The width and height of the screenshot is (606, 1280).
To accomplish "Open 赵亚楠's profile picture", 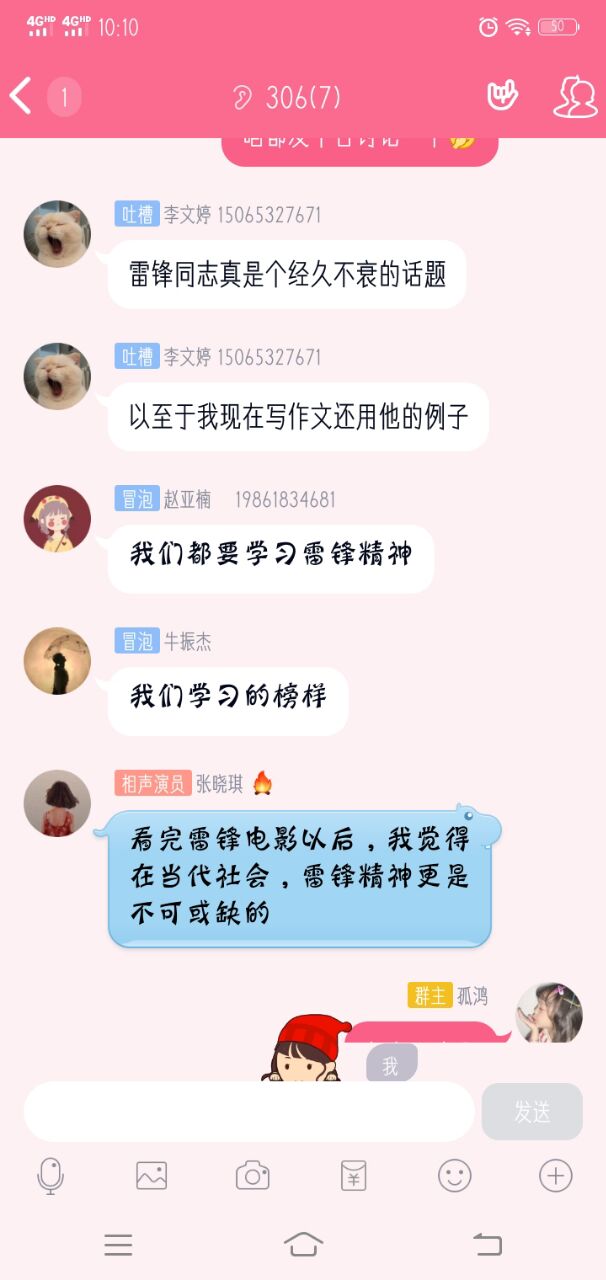I will coord(57,519).
